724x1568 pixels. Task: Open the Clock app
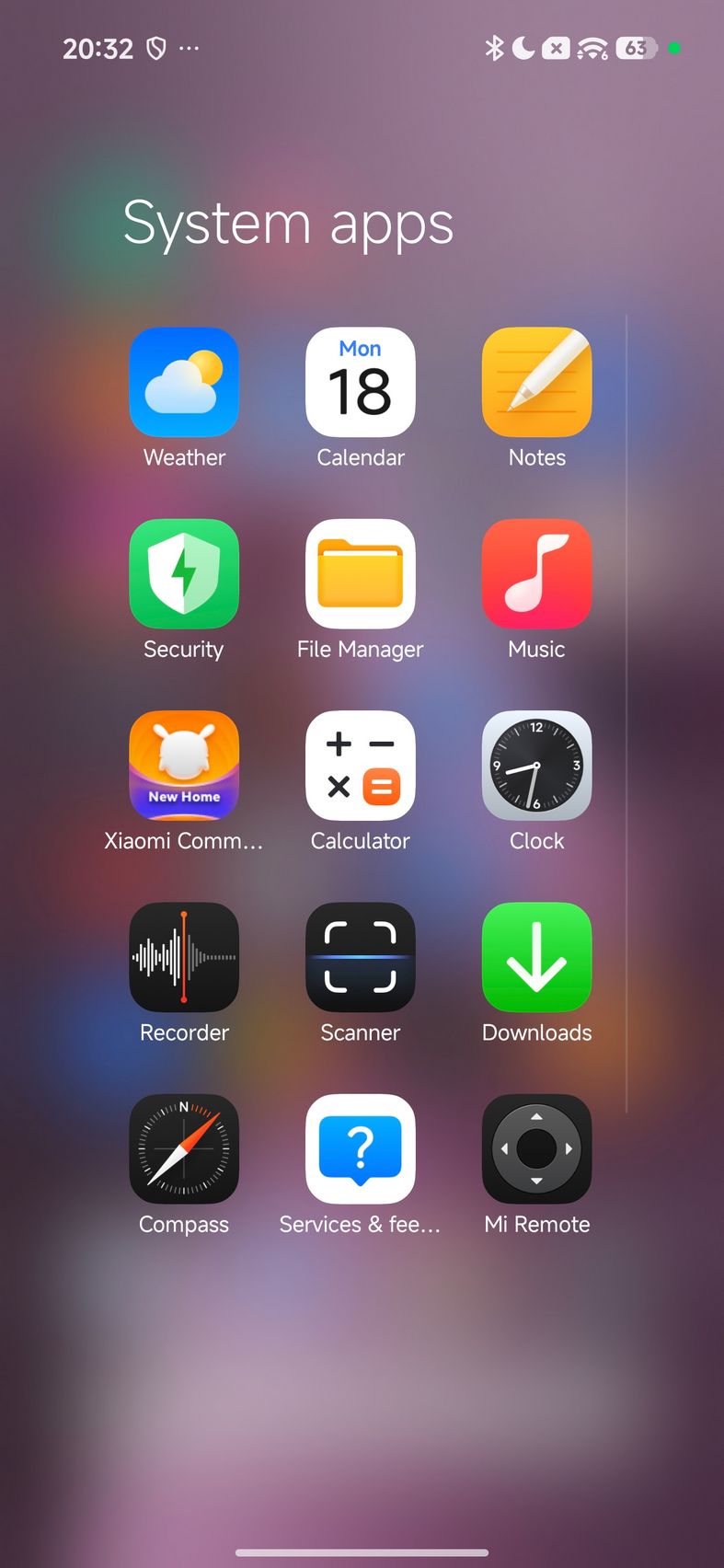(x=537, y=766)
